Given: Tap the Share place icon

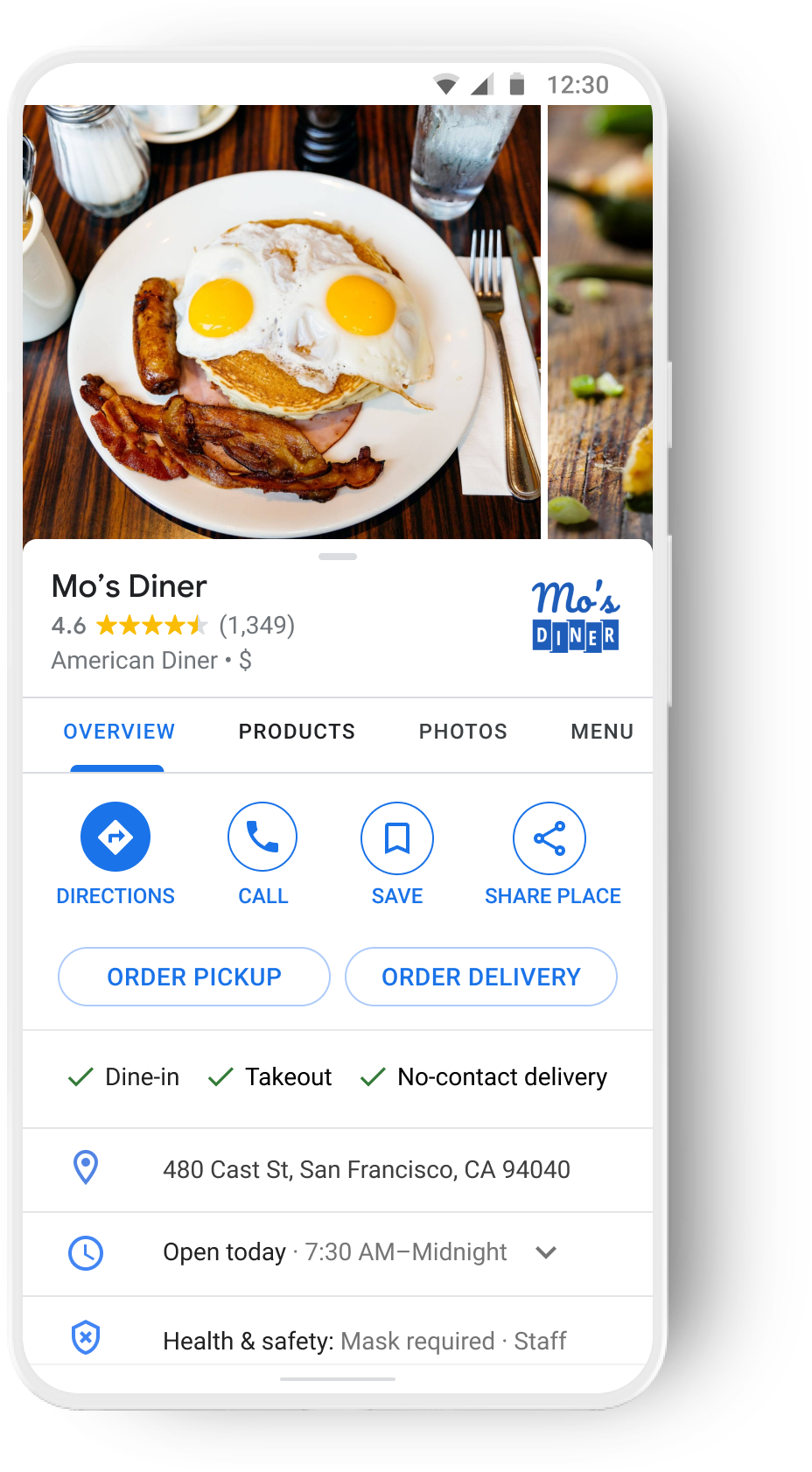Looking at the screenshot, I should pos(549,838).
